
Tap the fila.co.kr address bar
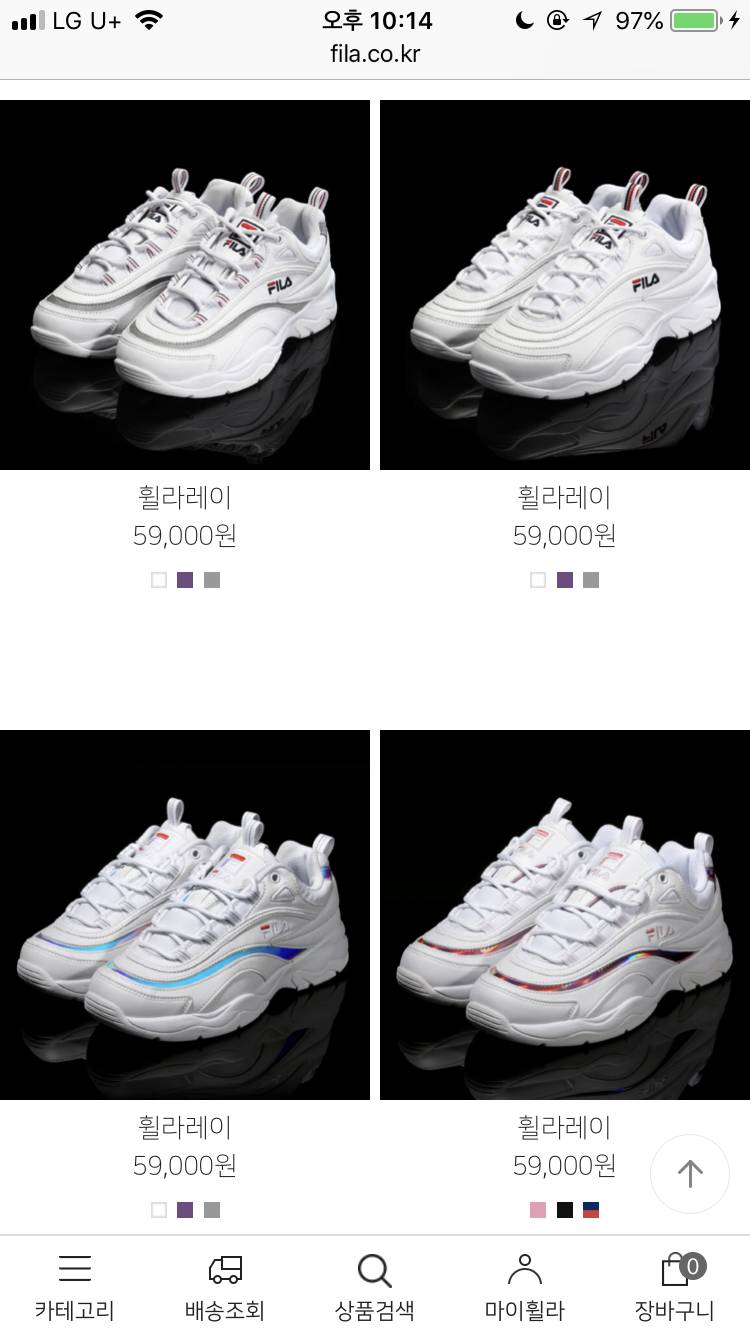click(375, 54)
